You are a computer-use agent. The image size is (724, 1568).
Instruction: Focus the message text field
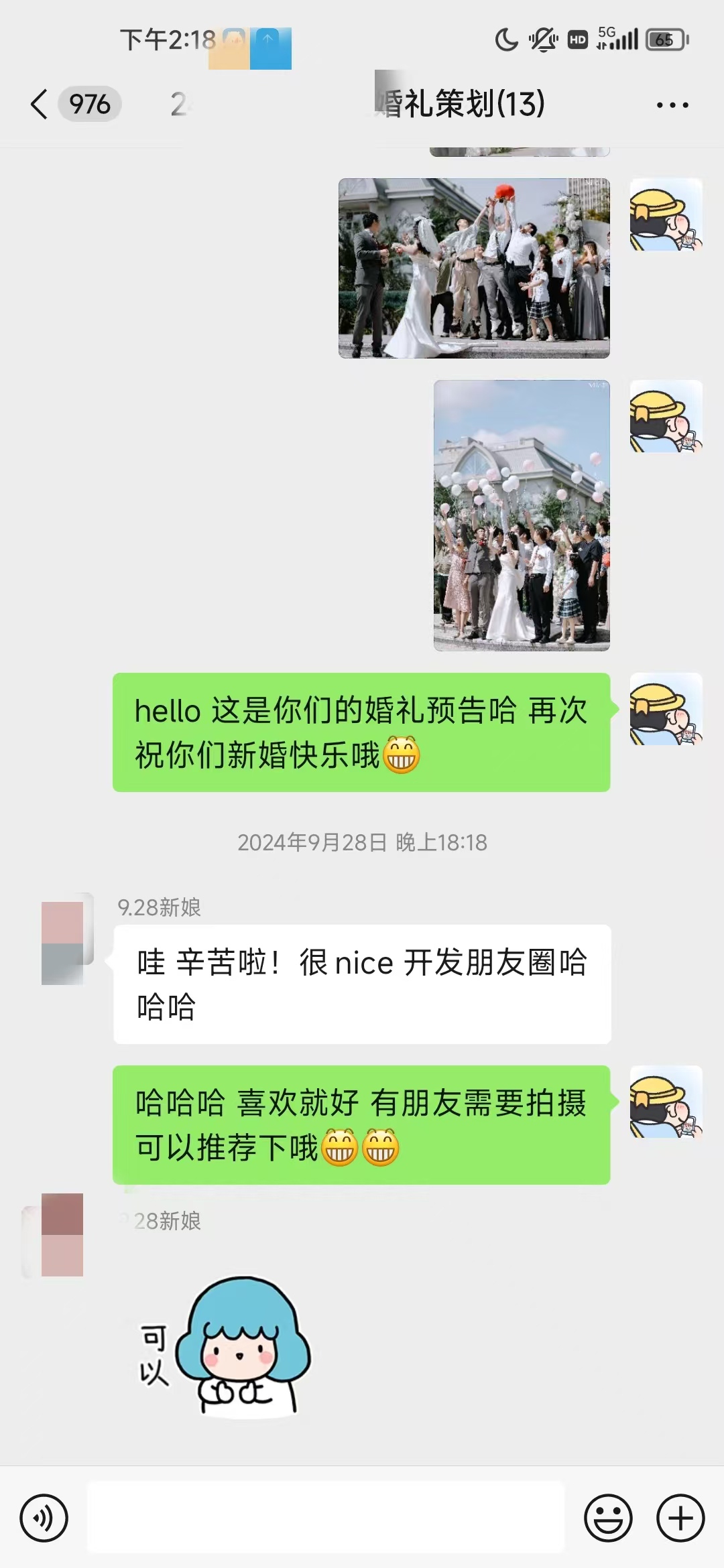[x=326, y=1518]
